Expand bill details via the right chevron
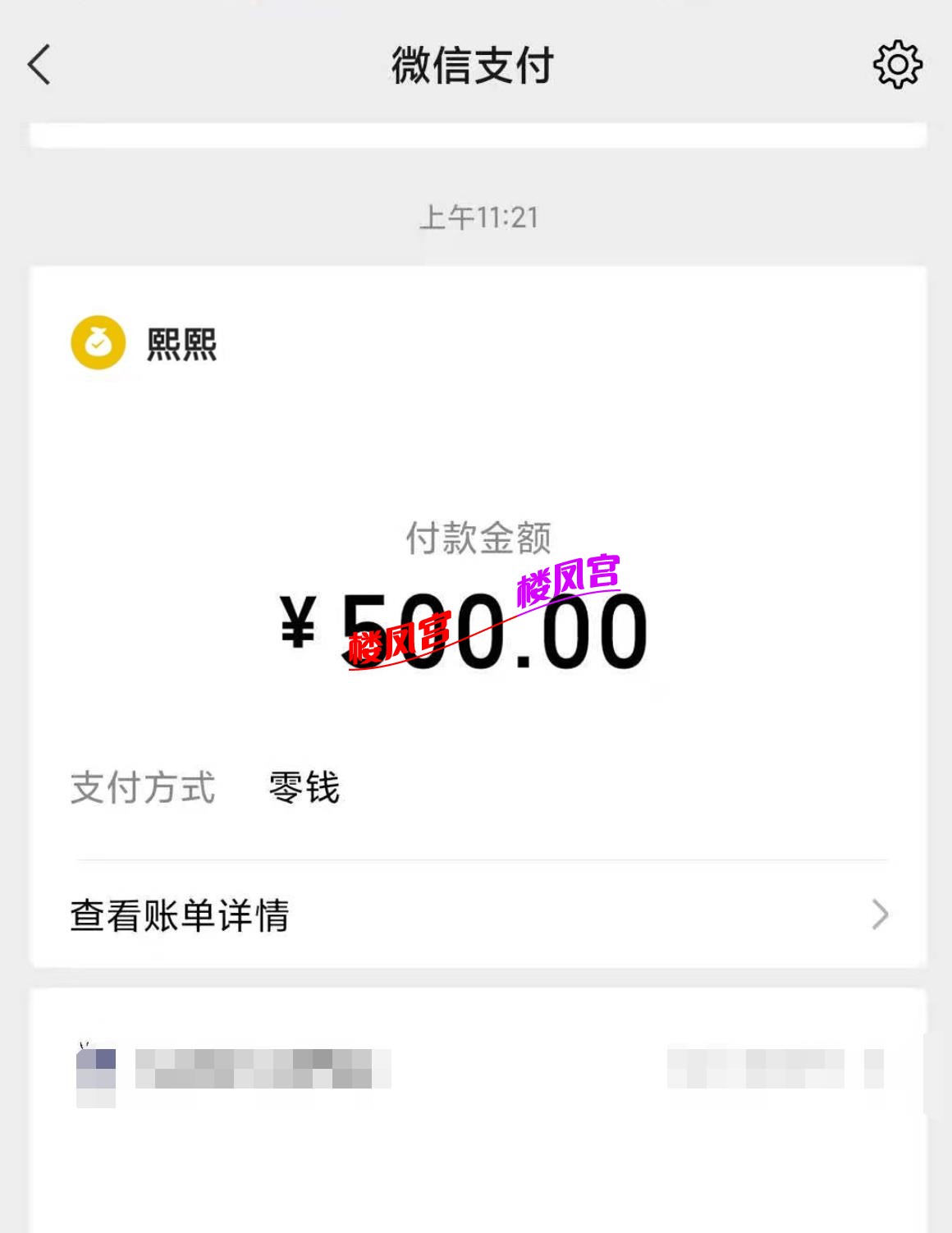 click(x=881, y=914)
